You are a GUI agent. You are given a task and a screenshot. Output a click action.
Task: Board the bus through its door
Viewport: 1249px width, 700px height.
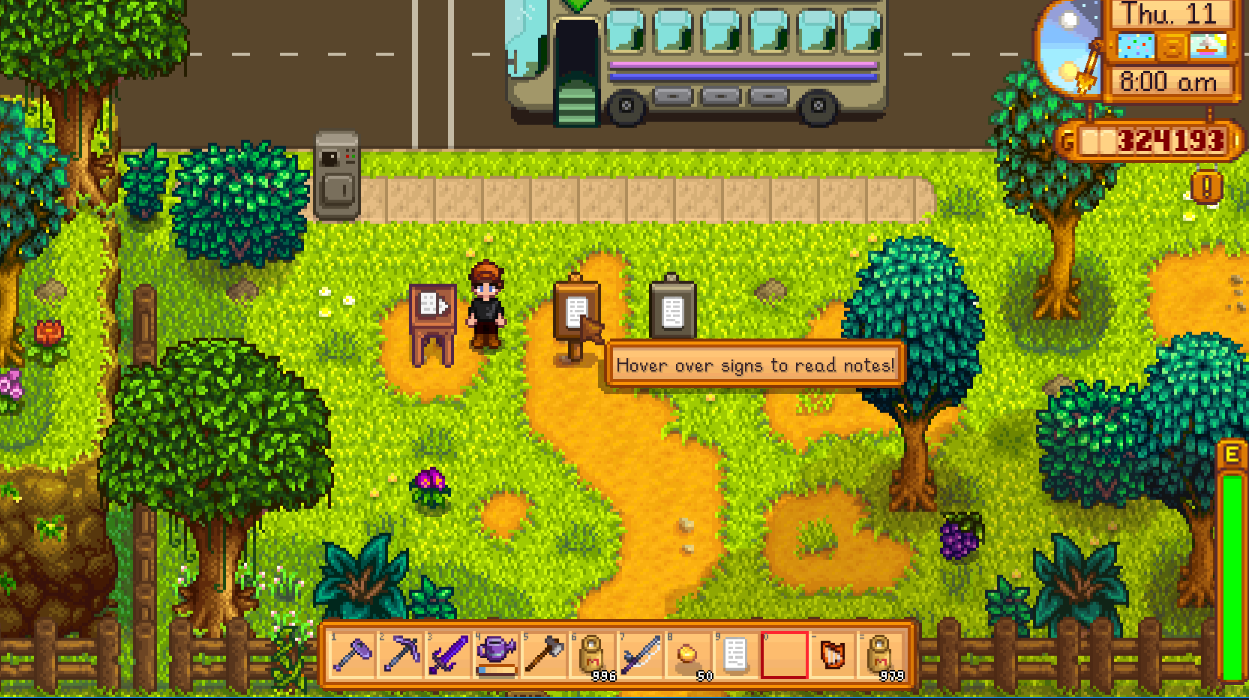(x=576, y=70)
